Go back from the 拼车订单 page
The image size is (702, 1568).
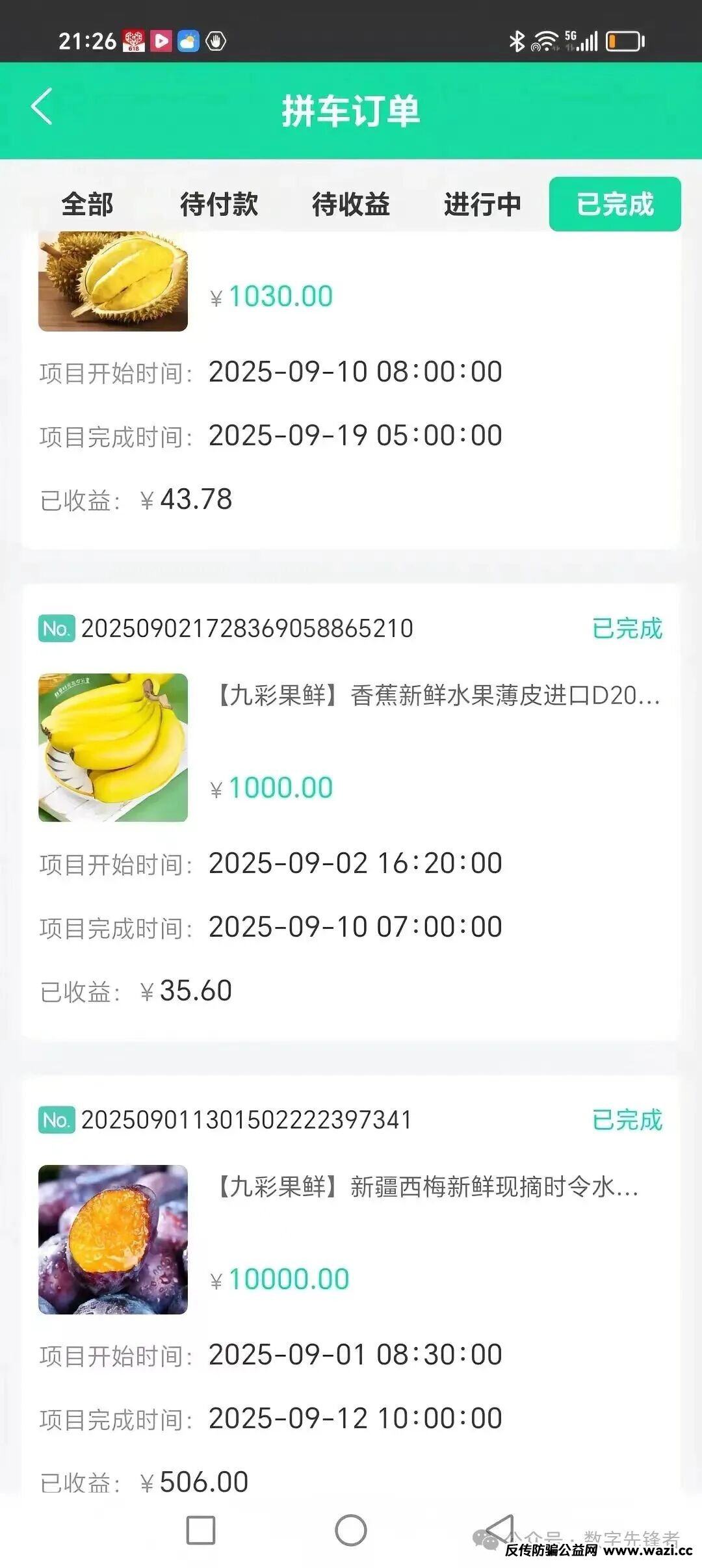point(42,107)
